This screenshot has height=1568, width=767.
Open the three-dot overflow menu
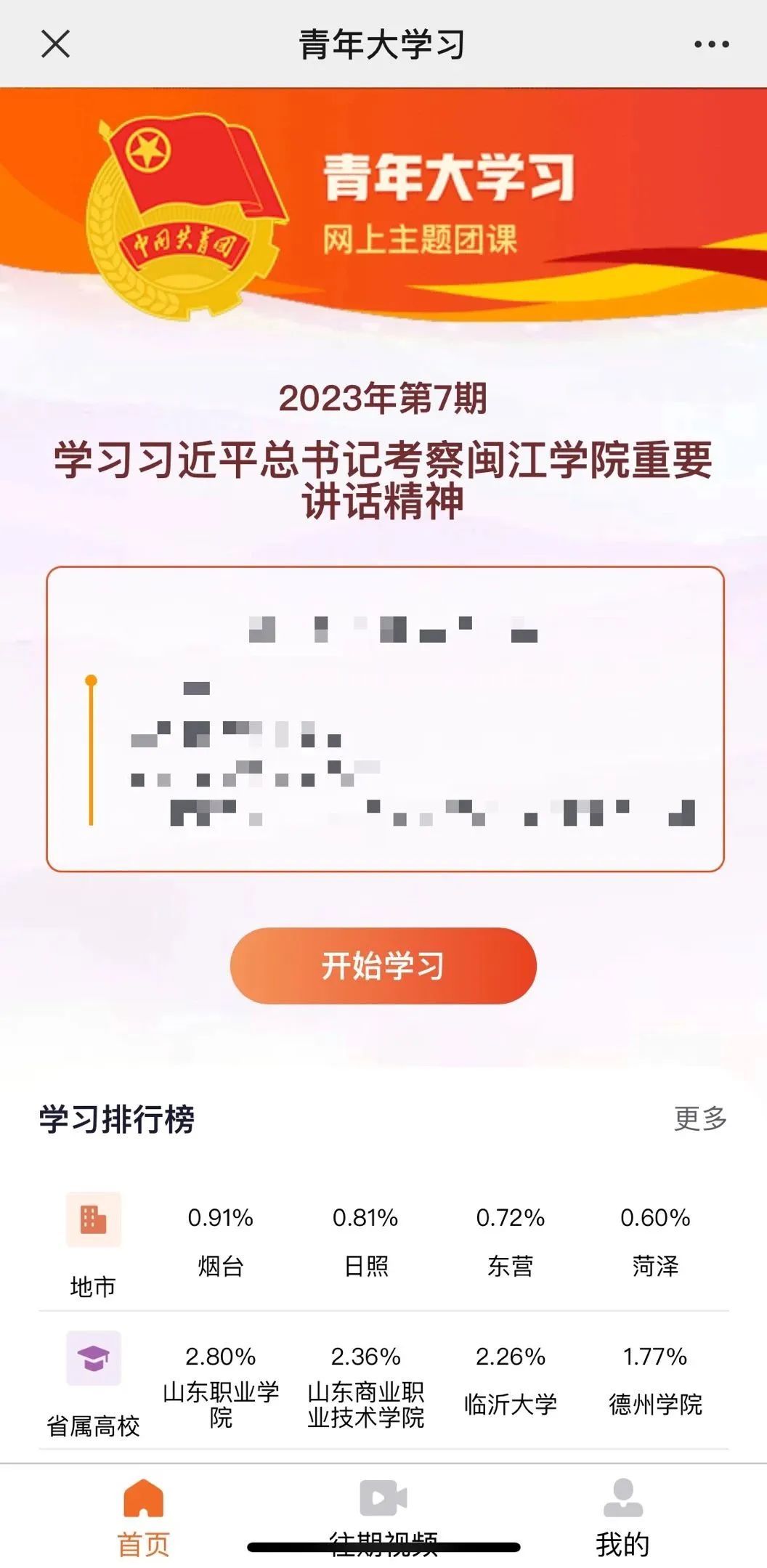pos(711,44)
